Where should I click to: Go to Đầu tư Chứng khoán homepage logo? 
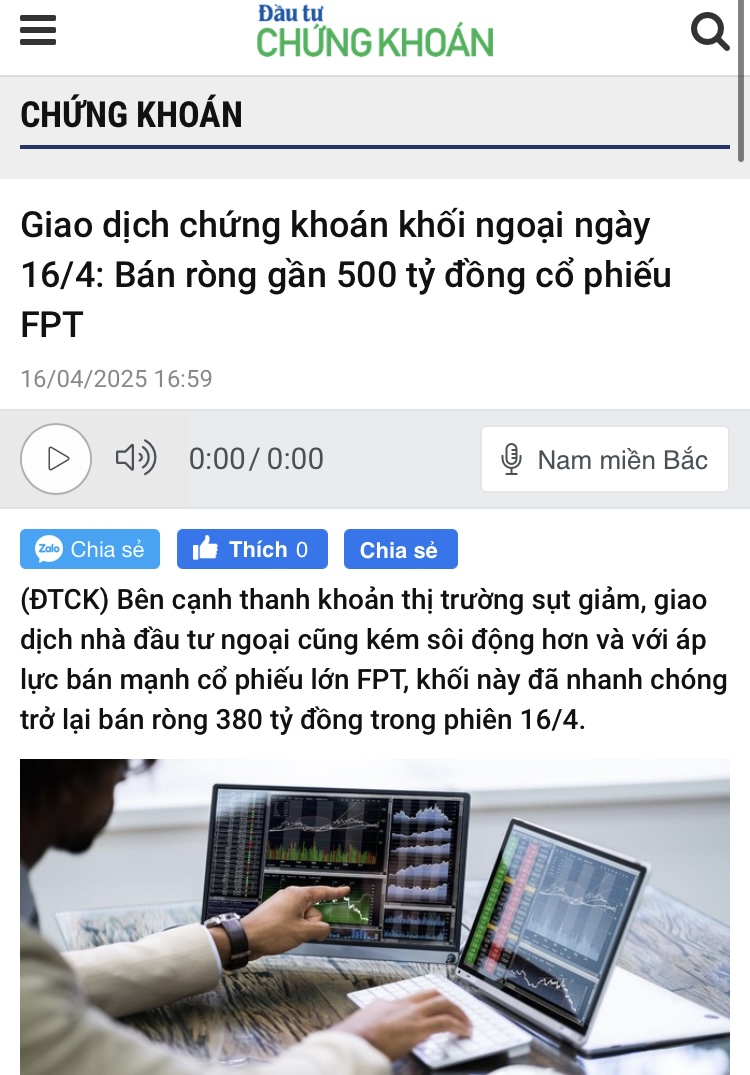(x=375, y=32)
